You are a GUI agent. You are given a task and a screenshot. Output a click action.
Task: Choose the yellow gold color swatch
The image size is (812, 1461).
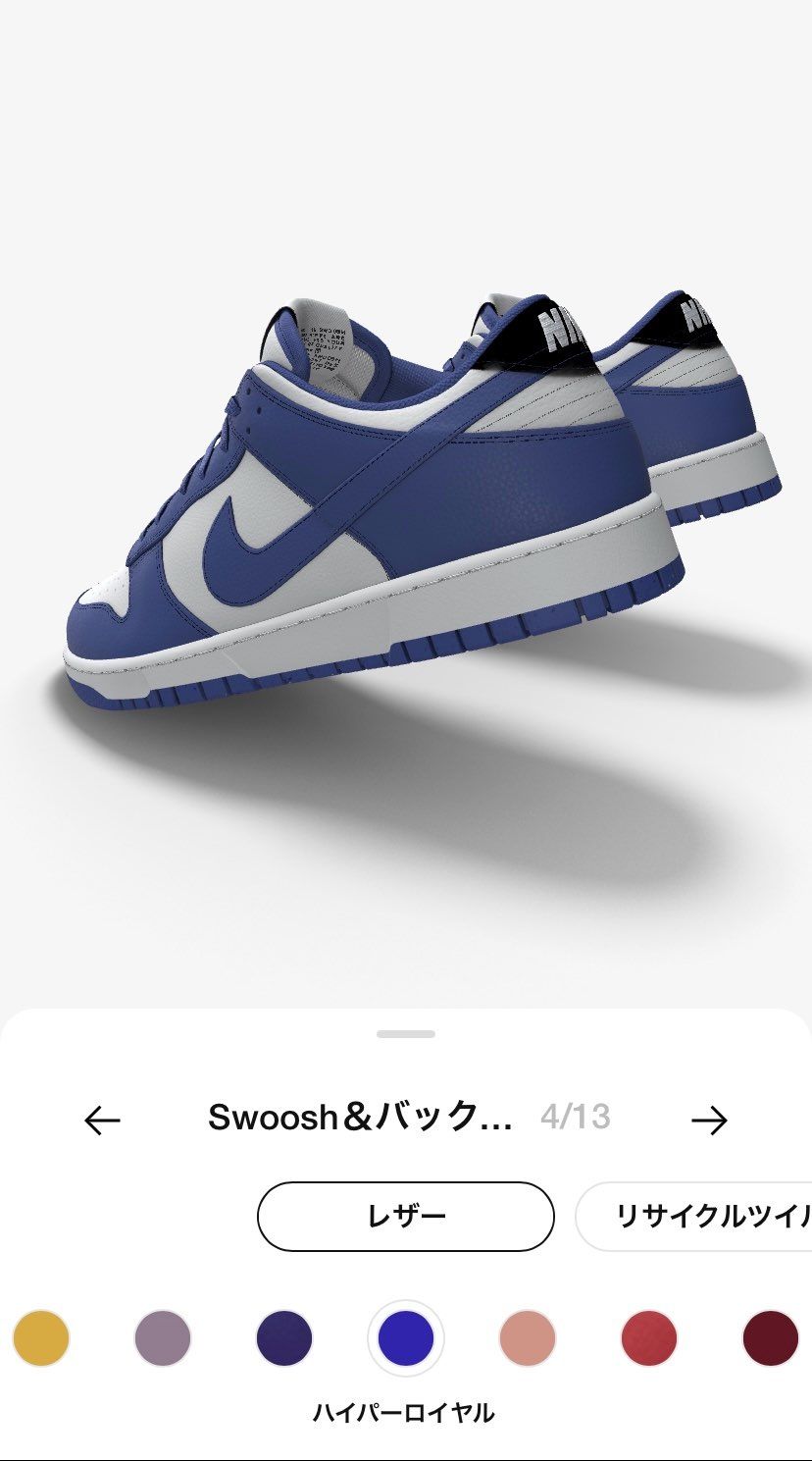click(x=41, y=1337)
